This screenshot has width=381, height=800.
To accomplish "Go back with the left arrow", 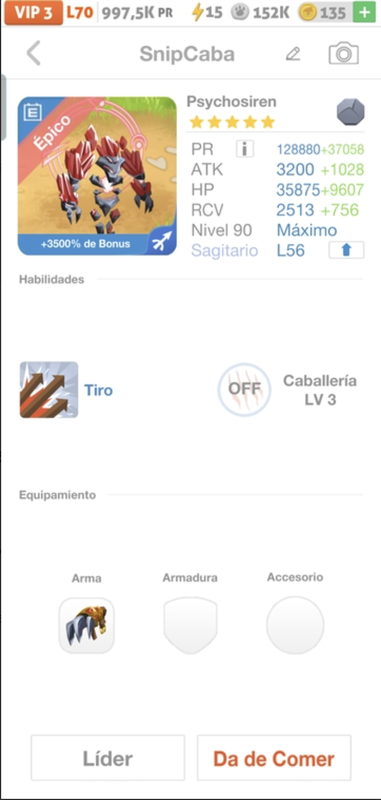I will pos(33,54).
